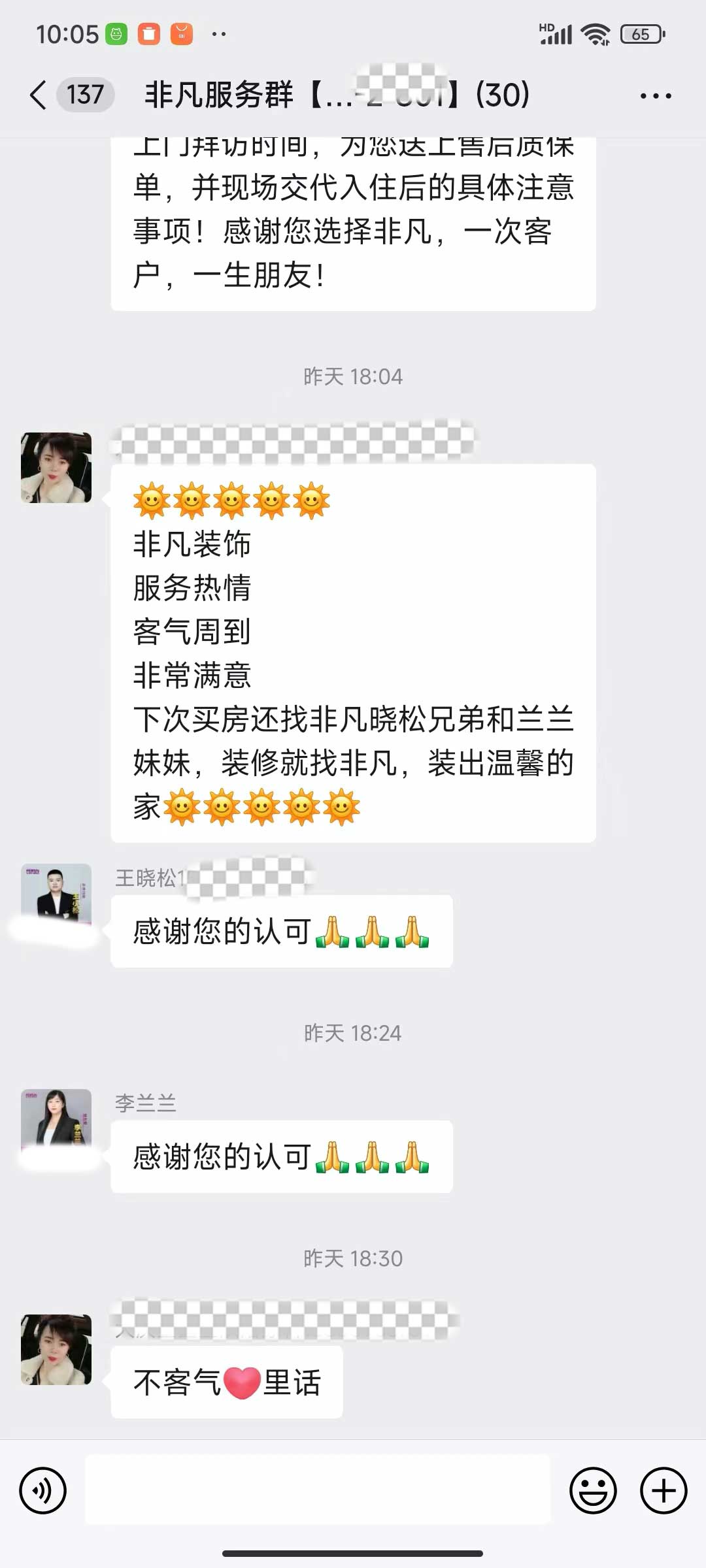The height and width of the screenshot is (1568, 706).
Task: View 王晓松's profile avatar
Action: click(56, 896)
